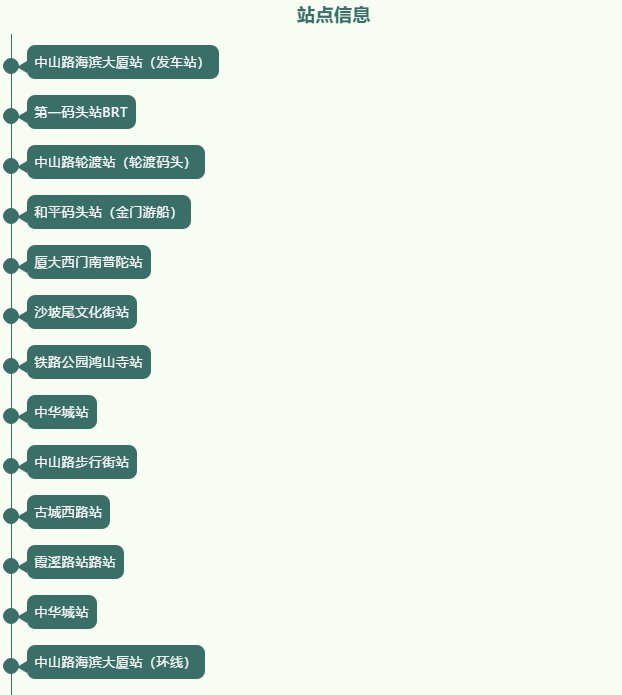Open the 铁路公园鸿山寺站 stop
This screenshot has width=622, height=695.
[88, 362]
